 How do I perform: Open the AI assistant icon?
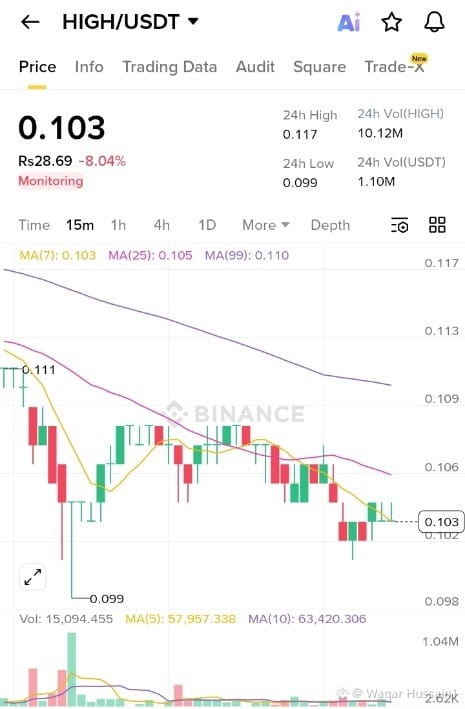tap(349, 22)
